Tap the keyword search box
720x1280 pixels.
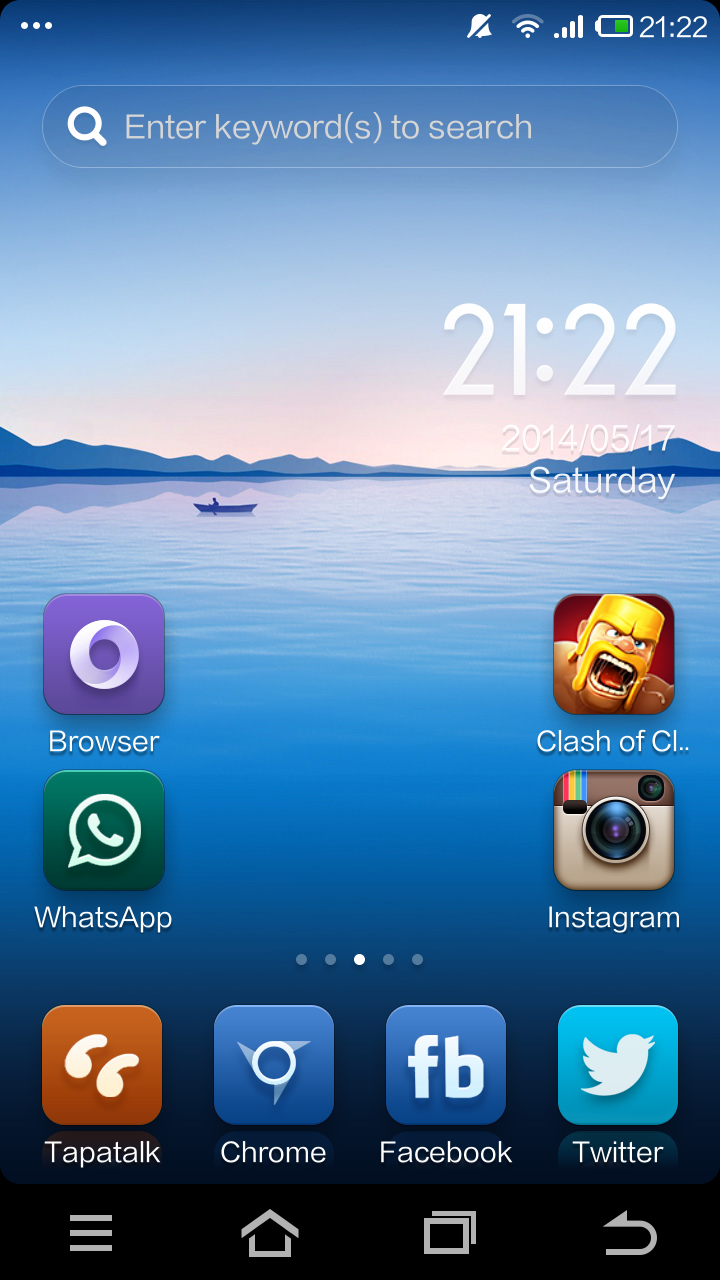pyautogui.click(x=360, y=127)
